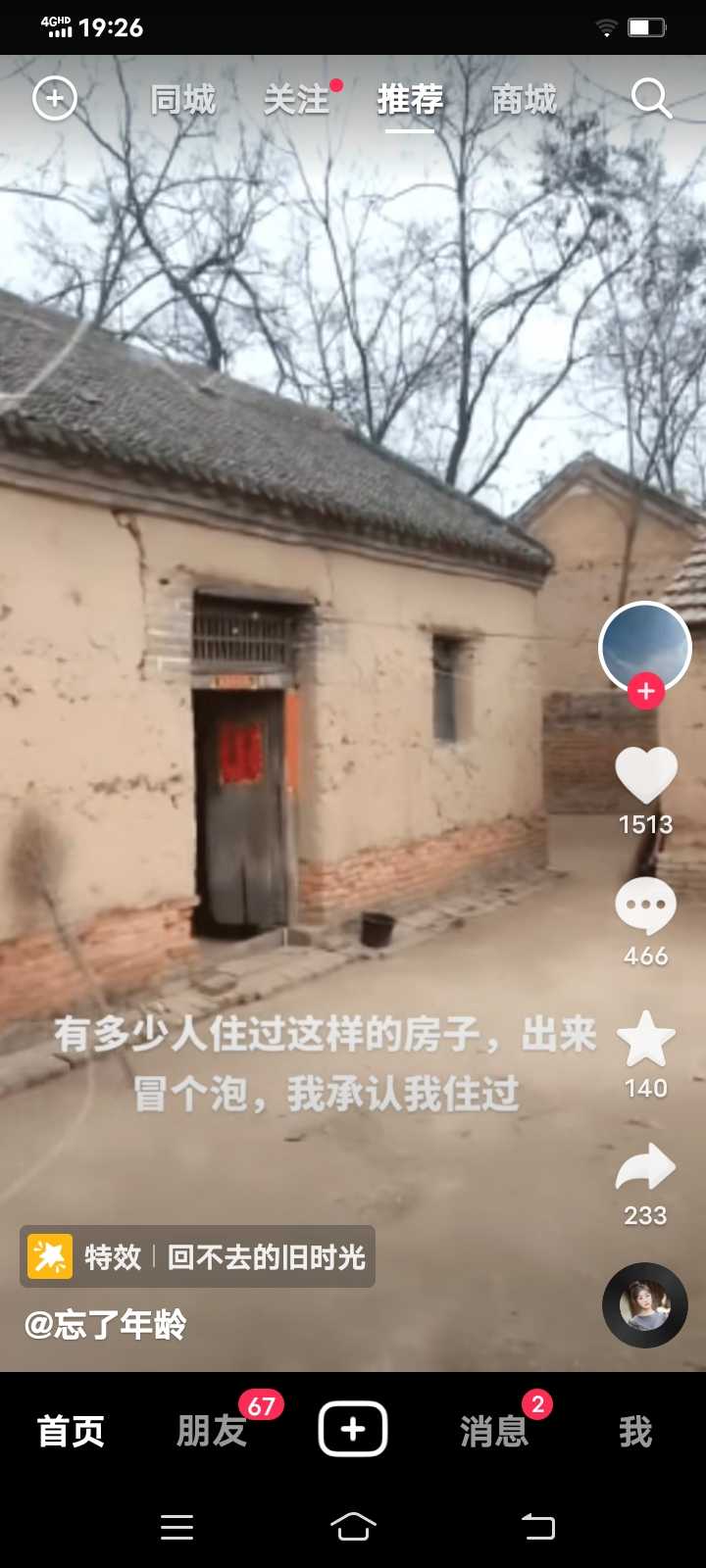This screenshot has width=706, height=1568.
Task: Open the rotating music disc
Action: click(644, 1305)
